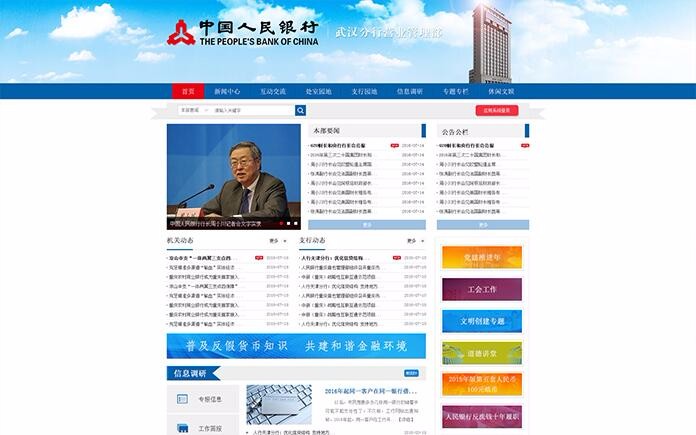This screenshot has height=435, width=696.
Task: Select the 支行园地 tab
Action: point(364,91)
